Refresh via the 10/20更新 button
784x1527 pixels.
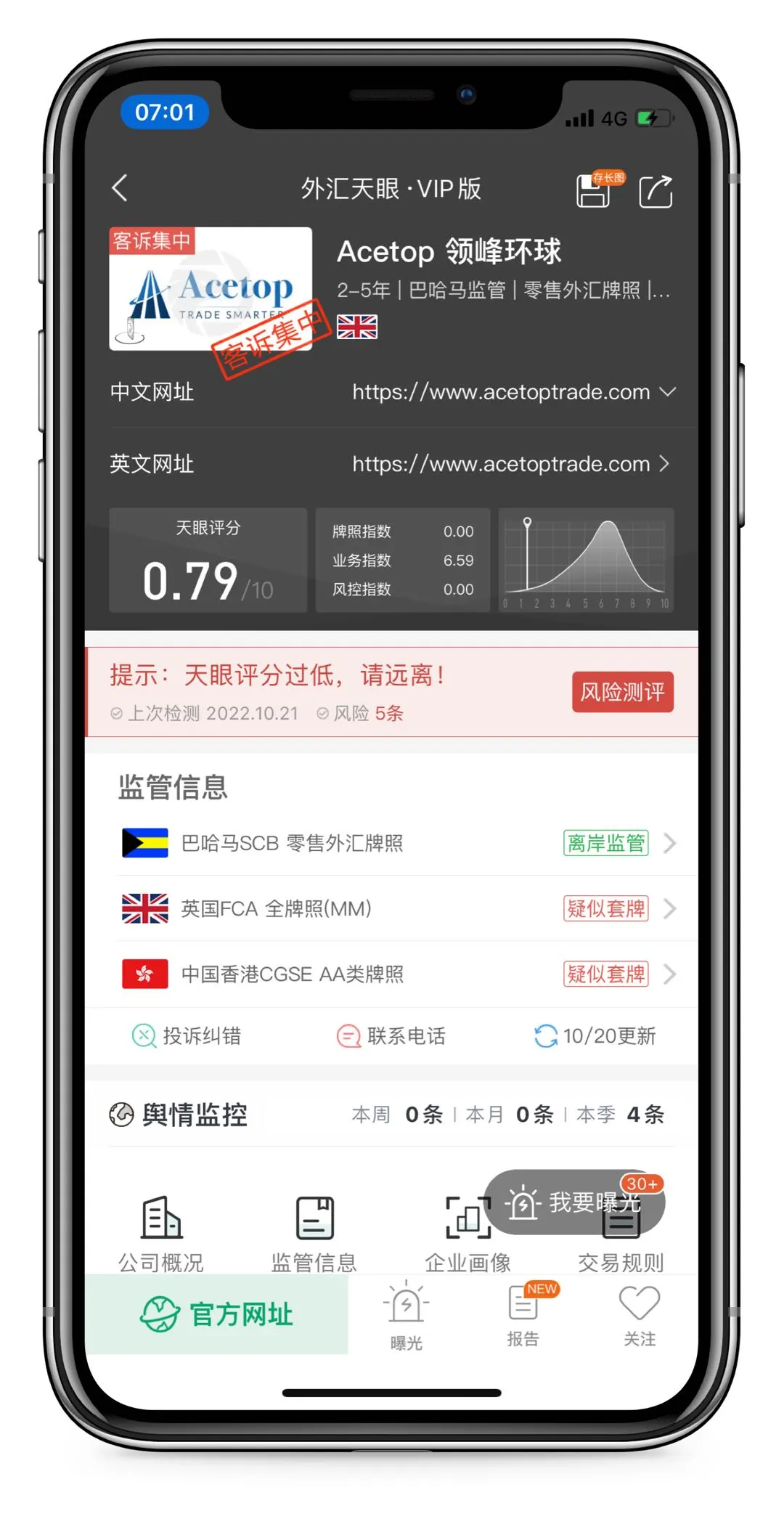point(595,1035)
